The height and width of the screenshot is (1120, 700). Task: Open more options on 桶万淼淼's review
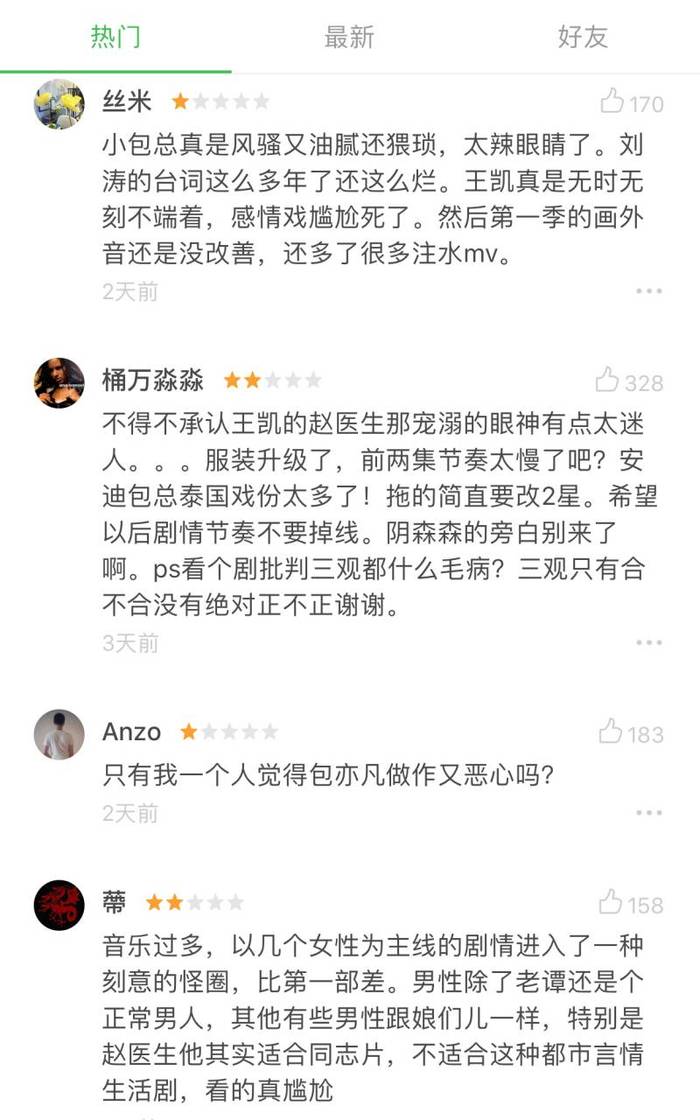tap(649, 643)
